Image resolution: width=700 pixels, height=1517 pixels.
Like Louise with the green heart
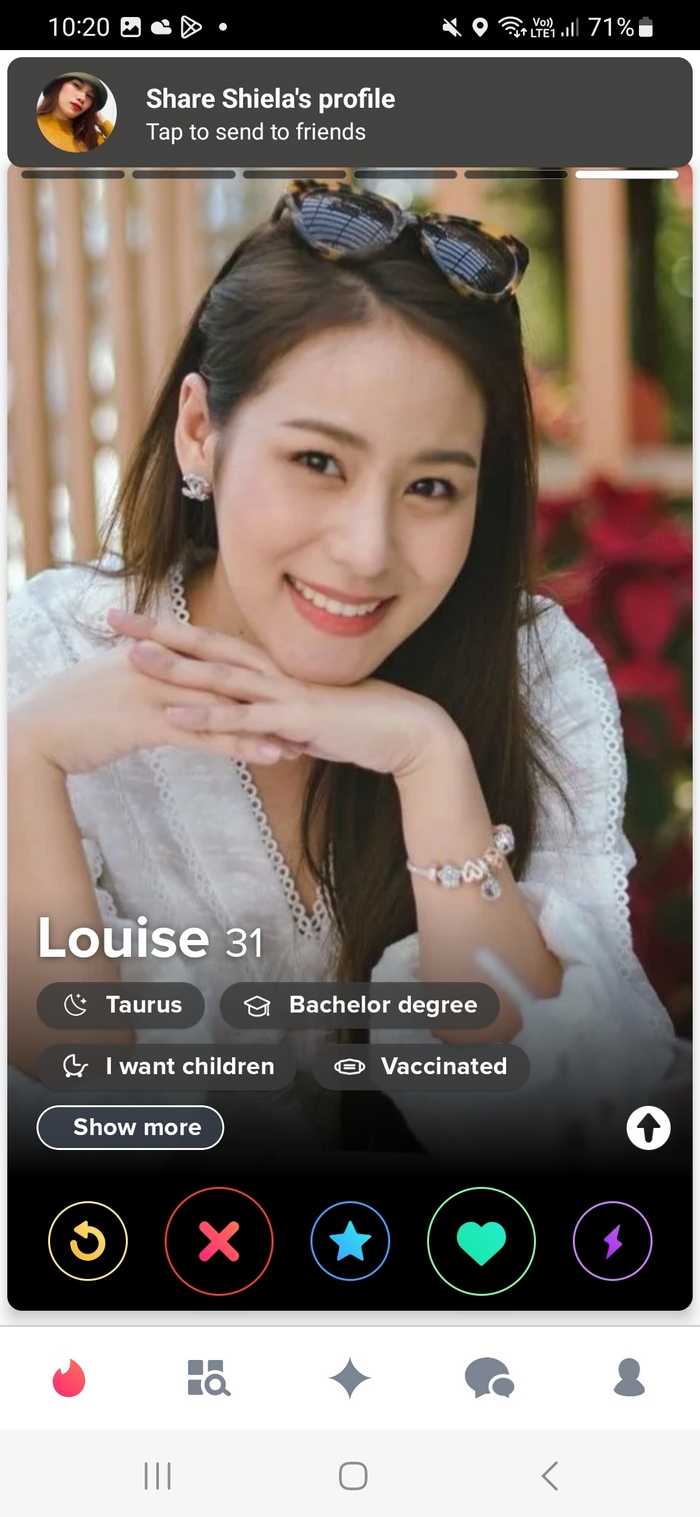(481, 1242)
